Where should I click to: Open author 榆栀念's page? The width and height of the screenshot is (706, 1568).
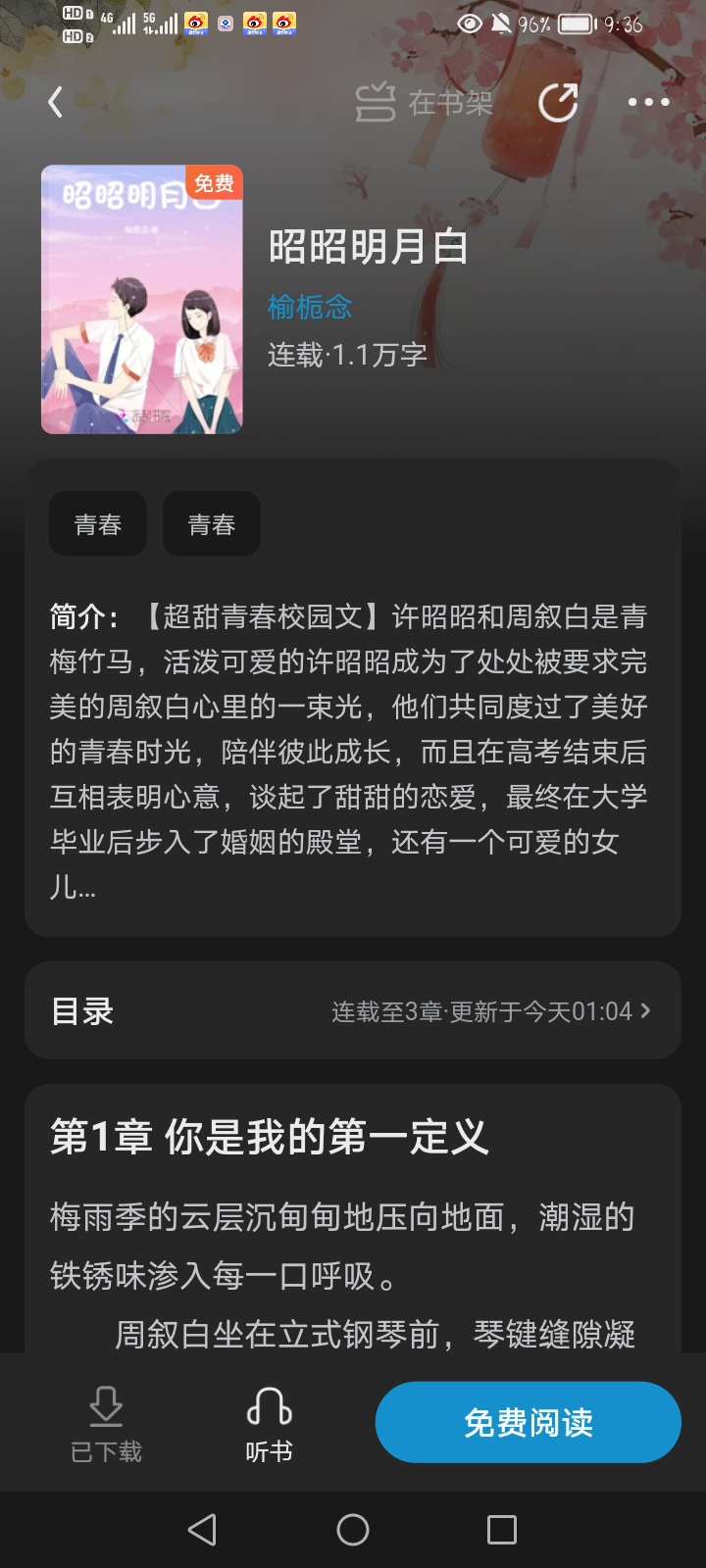[x=310, y=307]
